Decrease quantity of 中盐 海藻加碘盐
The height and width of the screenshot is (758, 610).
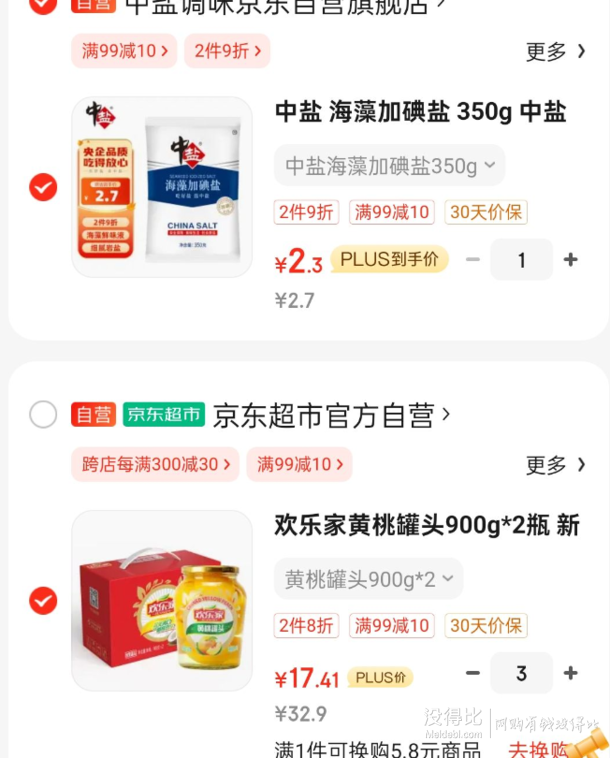coord(473,260)
